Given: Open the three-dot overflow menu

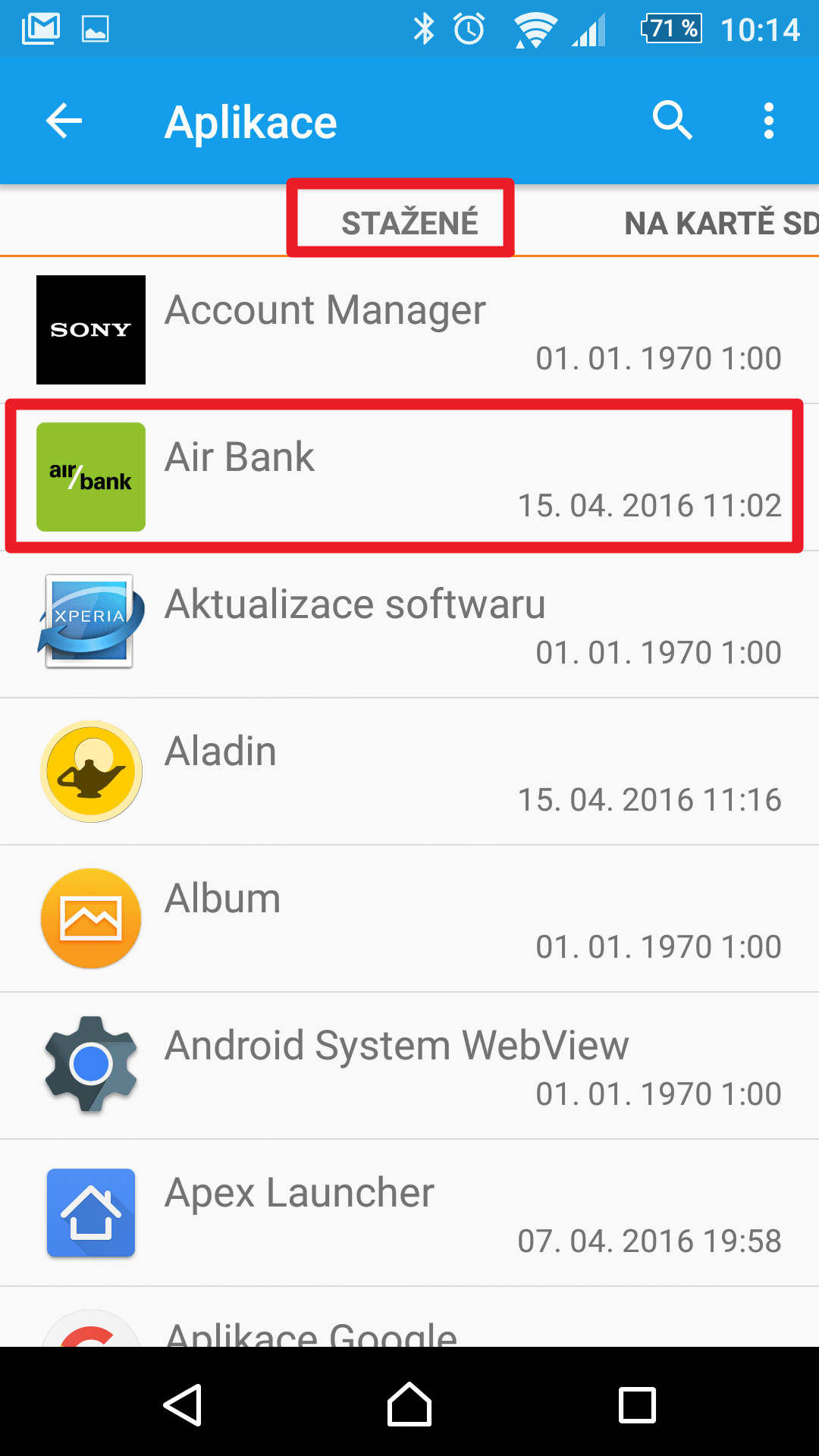Looking at the screenshot, I should [x=769, y=121].
